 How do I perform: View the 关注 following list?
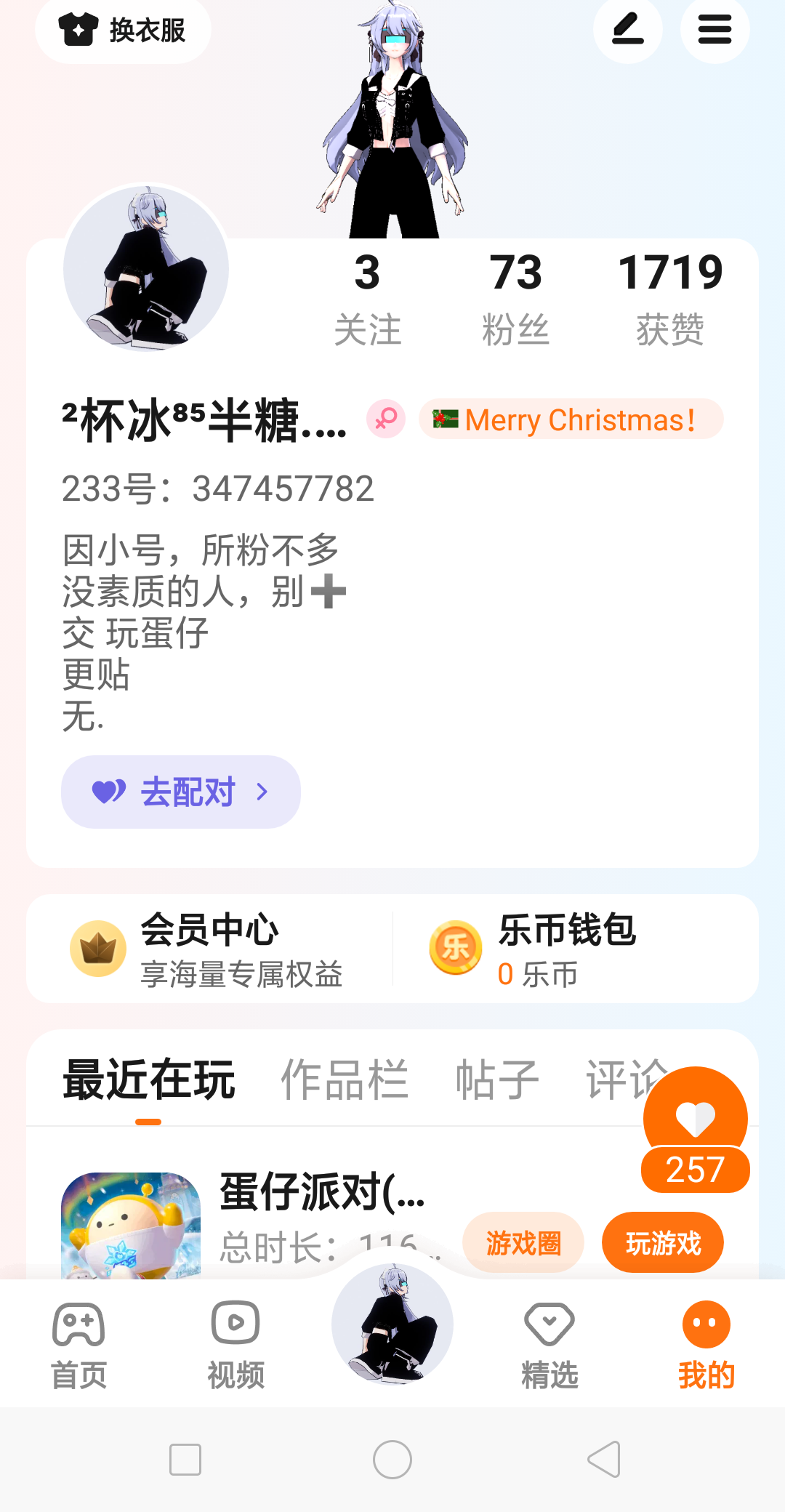(x=367, y=298)
